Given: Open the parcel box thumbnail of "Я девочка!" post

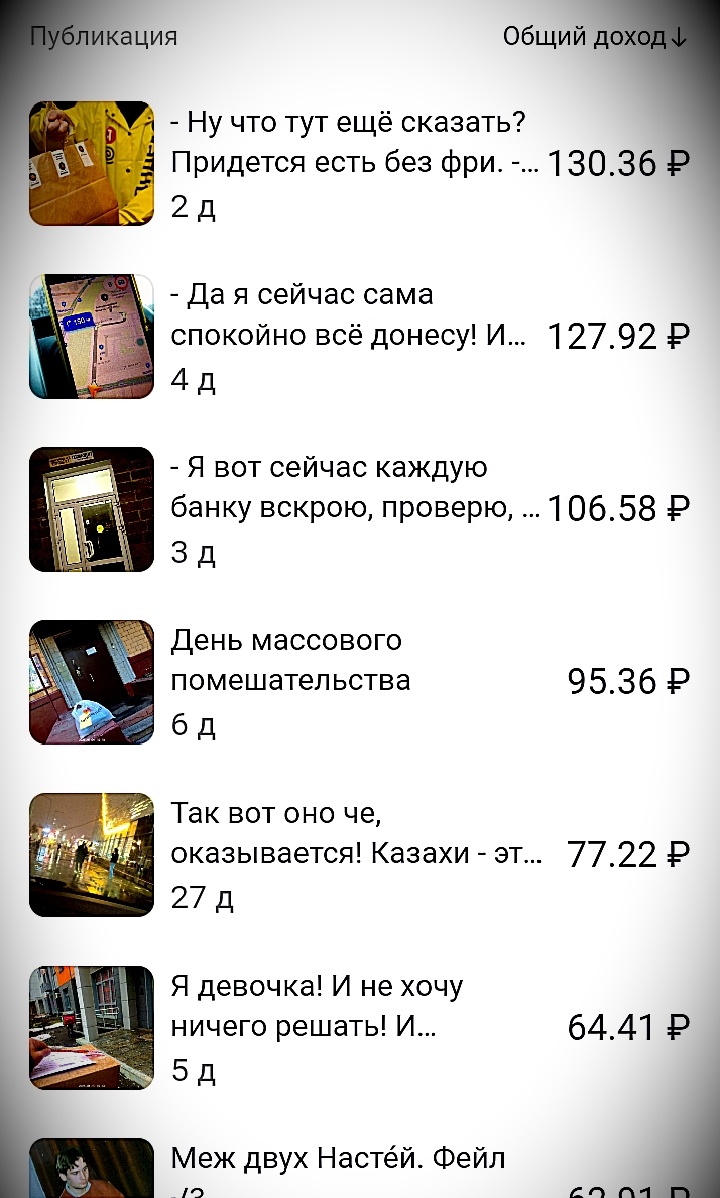Looking at the screenshot, I should 91,1027.
